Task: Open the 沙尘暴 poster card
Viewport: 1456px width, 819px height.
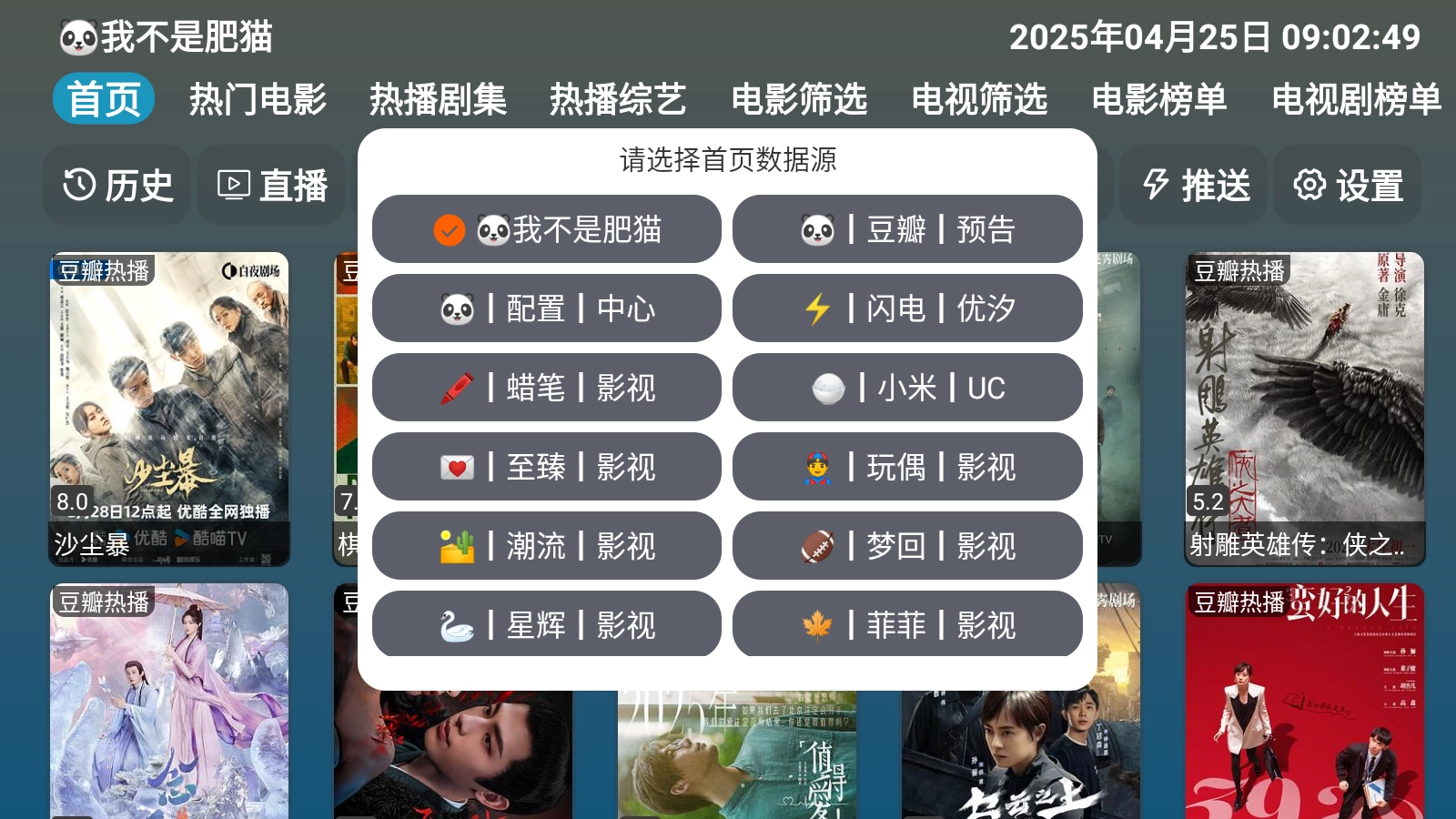Action: click(x=169, y=408)
